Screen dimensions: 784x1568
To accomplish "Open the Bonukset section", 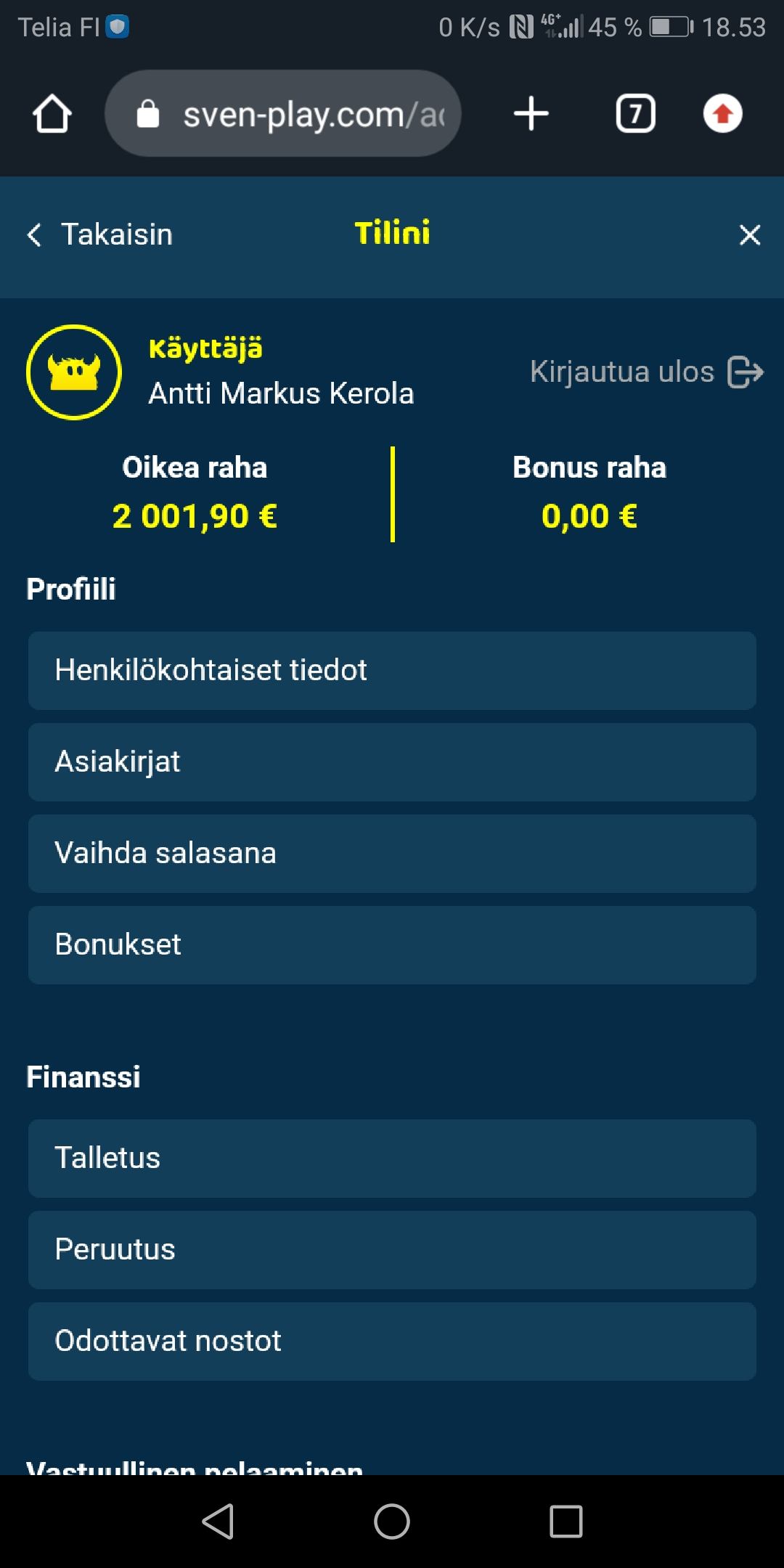I will pyautogui.click(x=392, y=944).
